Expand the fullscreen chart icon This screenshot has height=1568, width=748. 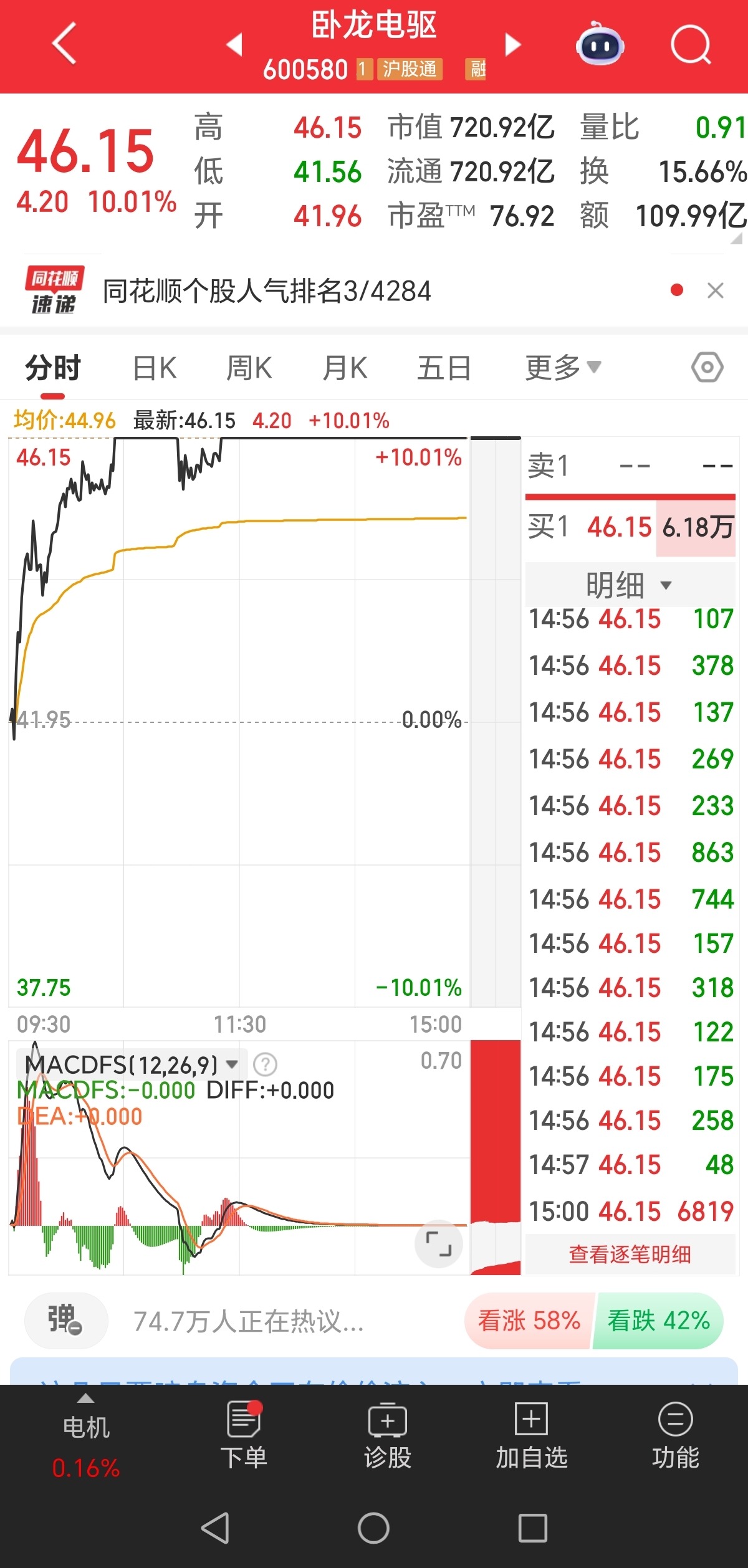[439, 1243]
